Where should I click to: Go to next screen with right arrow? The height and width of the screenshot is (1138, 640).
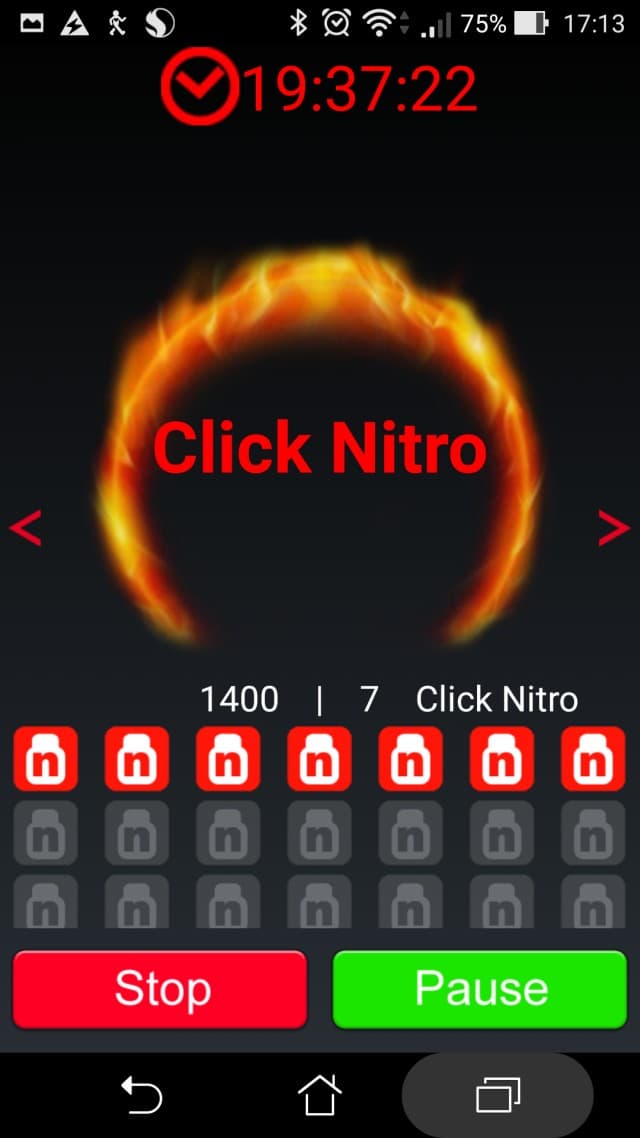point(613,527)
